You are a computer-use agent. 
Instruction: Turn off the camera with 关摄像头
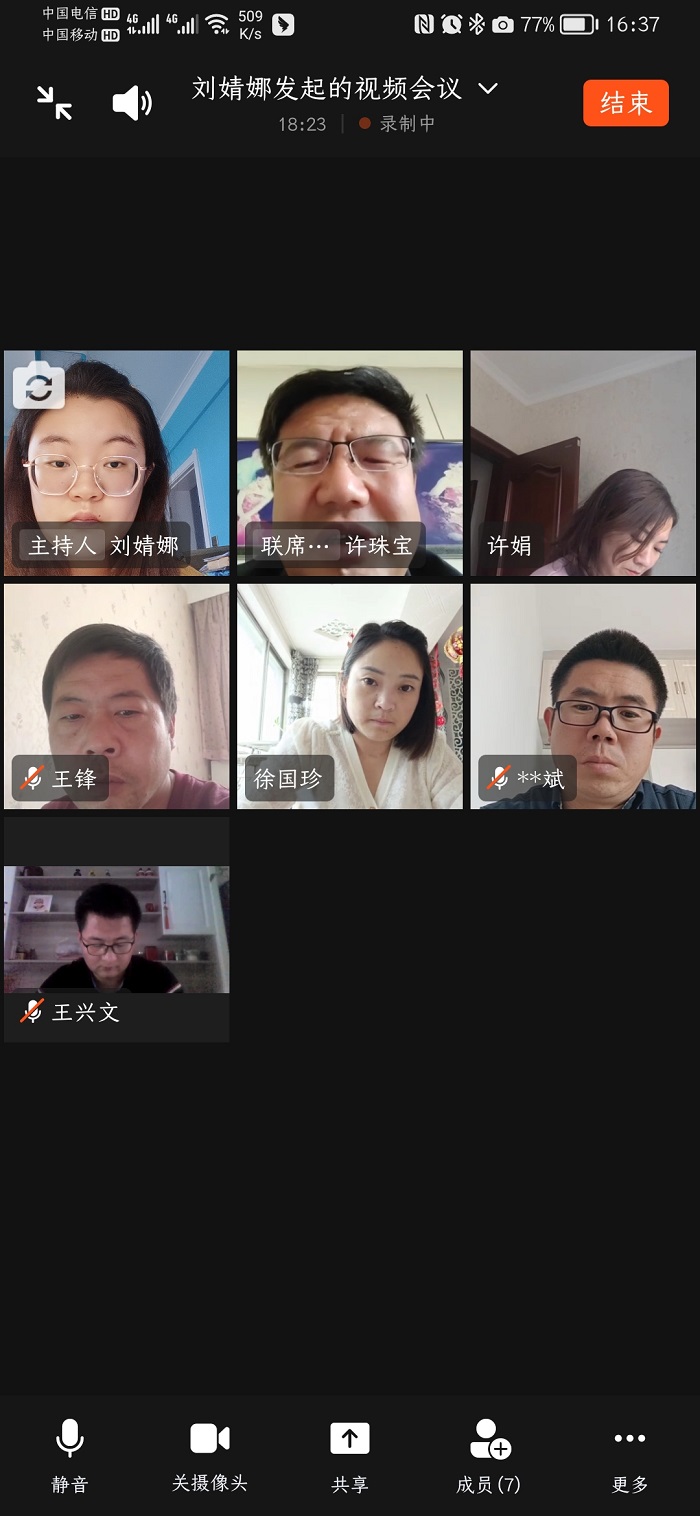coord(210,1455)
